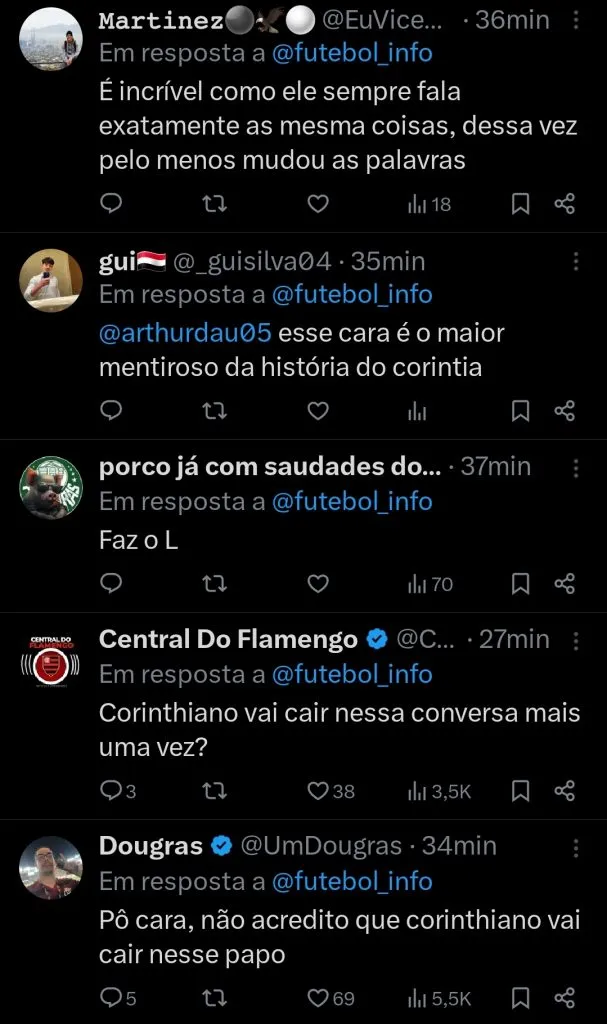Open the @arthurdau05 mention

[x=184, y=332]
